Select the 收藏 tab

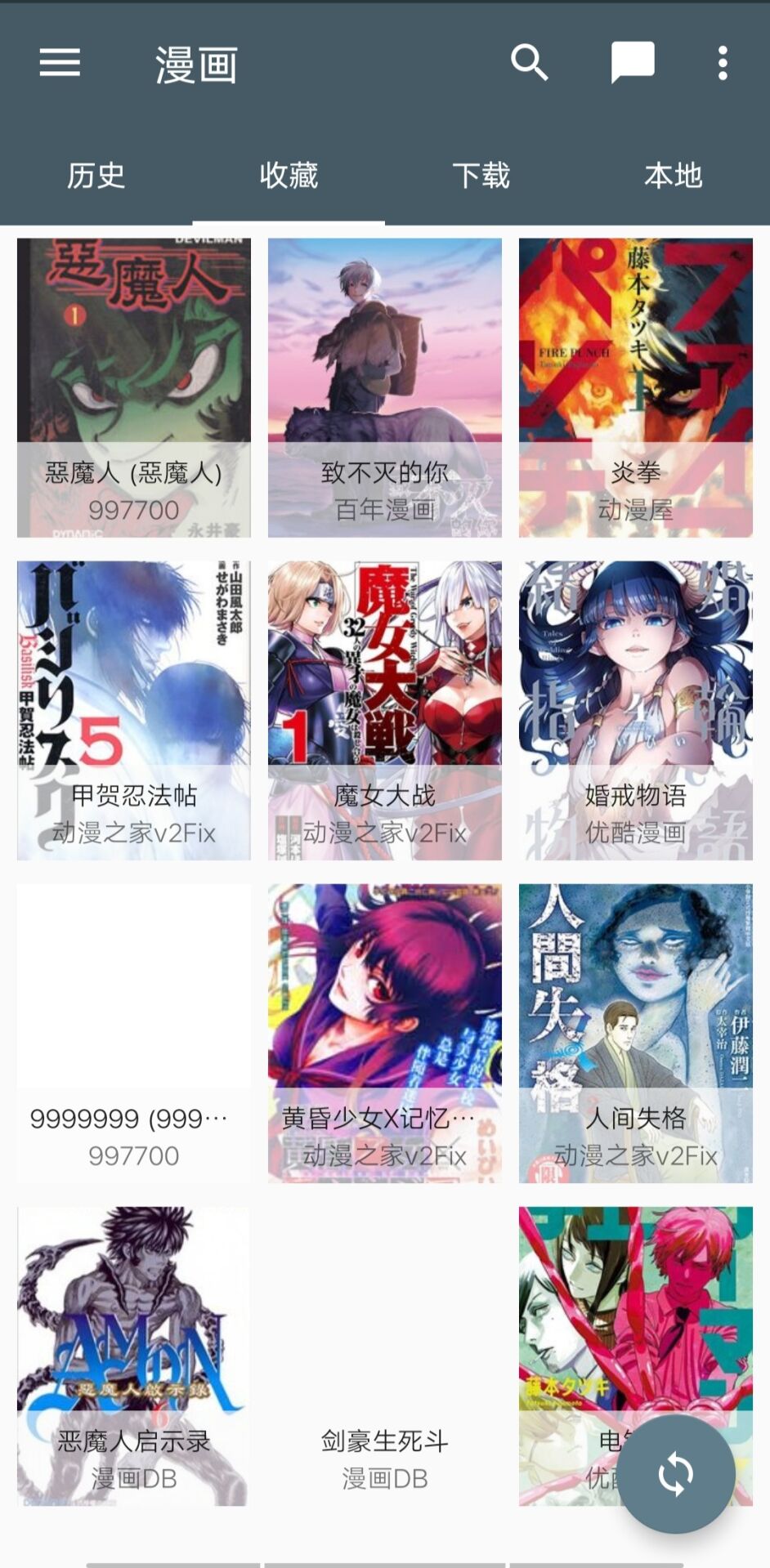(x=289, y=176)
